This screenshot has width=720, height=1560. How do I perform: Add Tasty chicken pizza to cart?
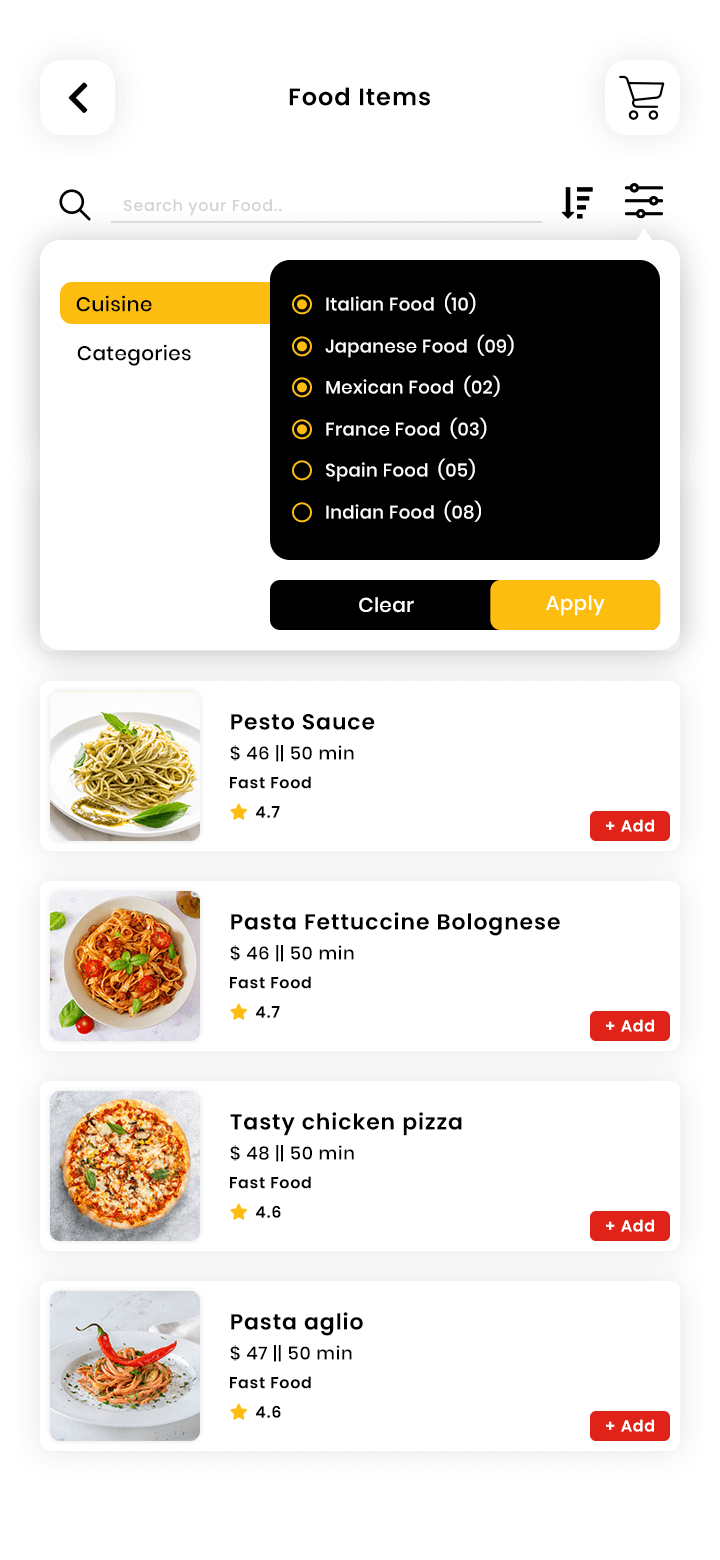point(630,1226)
